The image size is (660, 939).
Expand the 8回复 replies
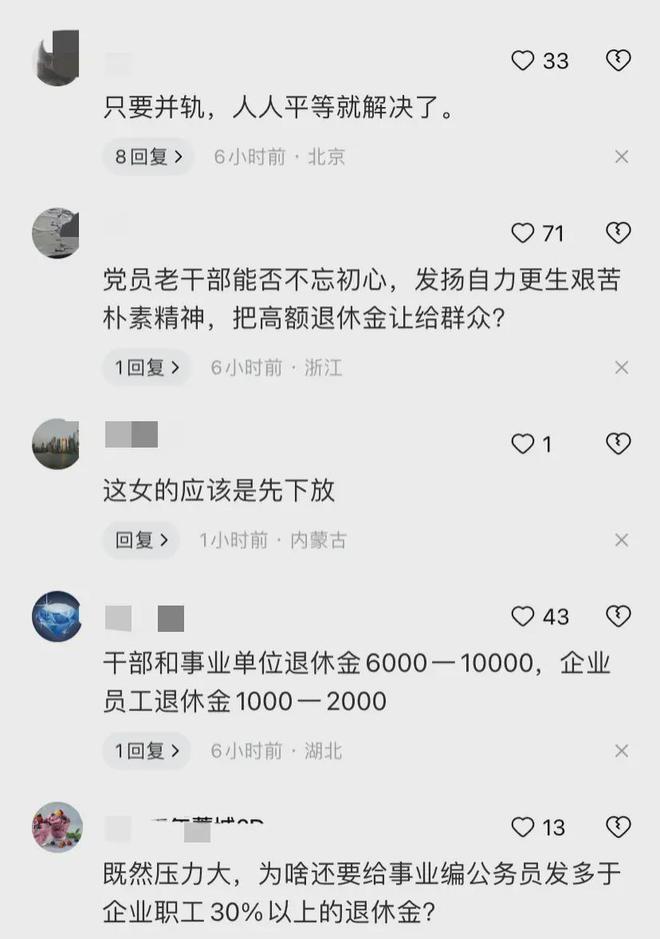(148, 156)
